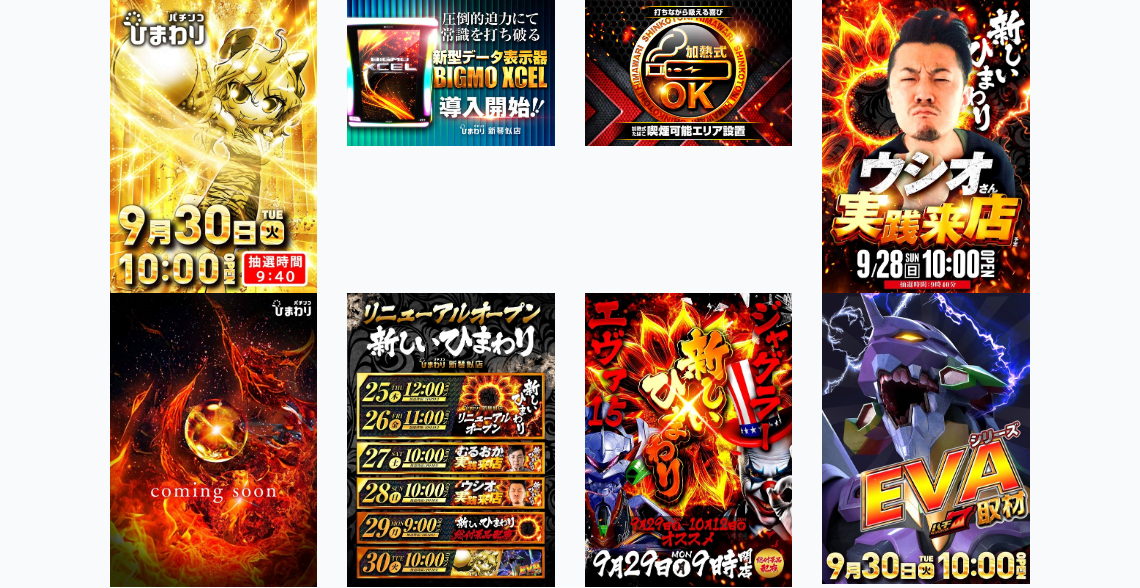Open the golden September 30 event poster
1140x588 pixels.
213,146
